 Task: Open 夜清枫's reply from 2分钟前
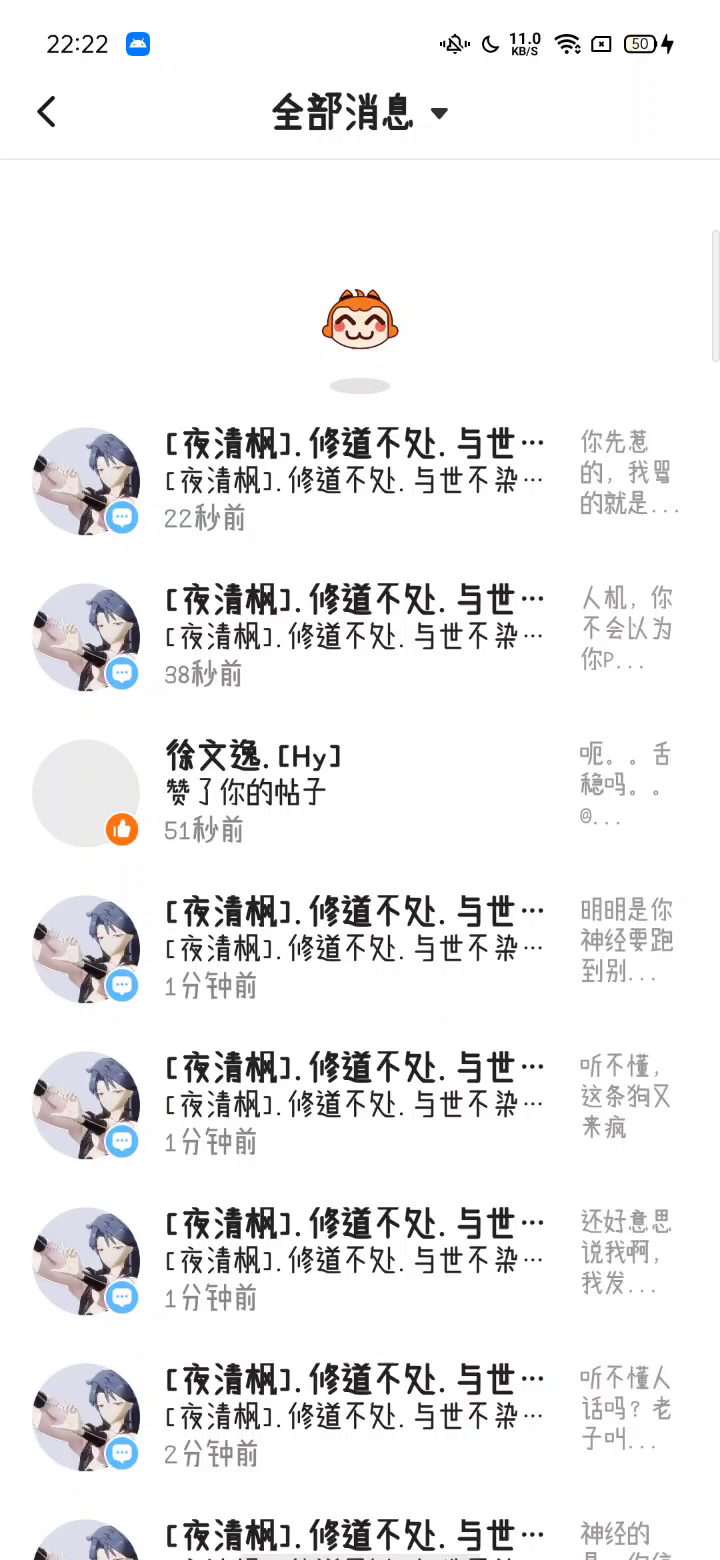(354, 1416)
